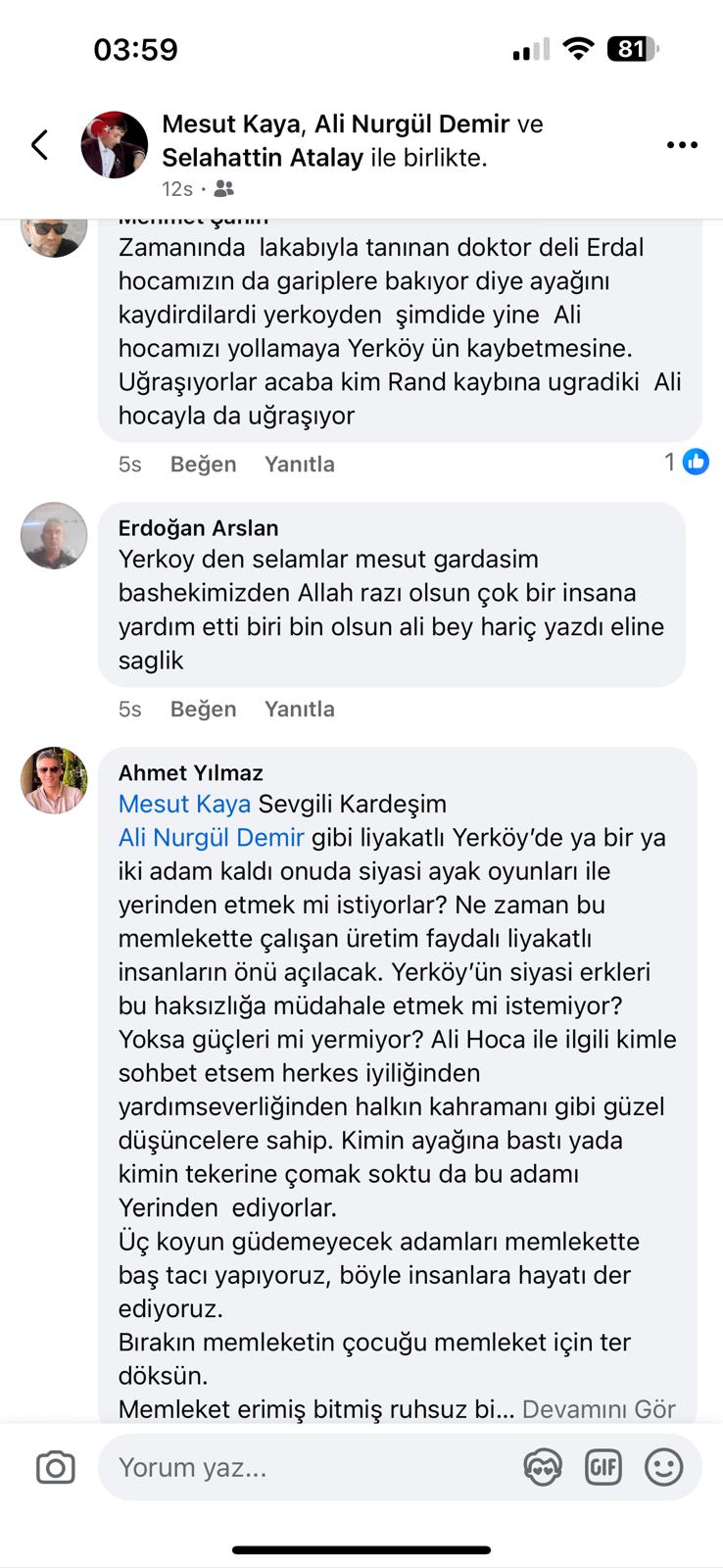Reply to Erdoğan Arslan's comment
Image resolution: width=723 pixels, height=1568 pixels.
click(299, 710)
